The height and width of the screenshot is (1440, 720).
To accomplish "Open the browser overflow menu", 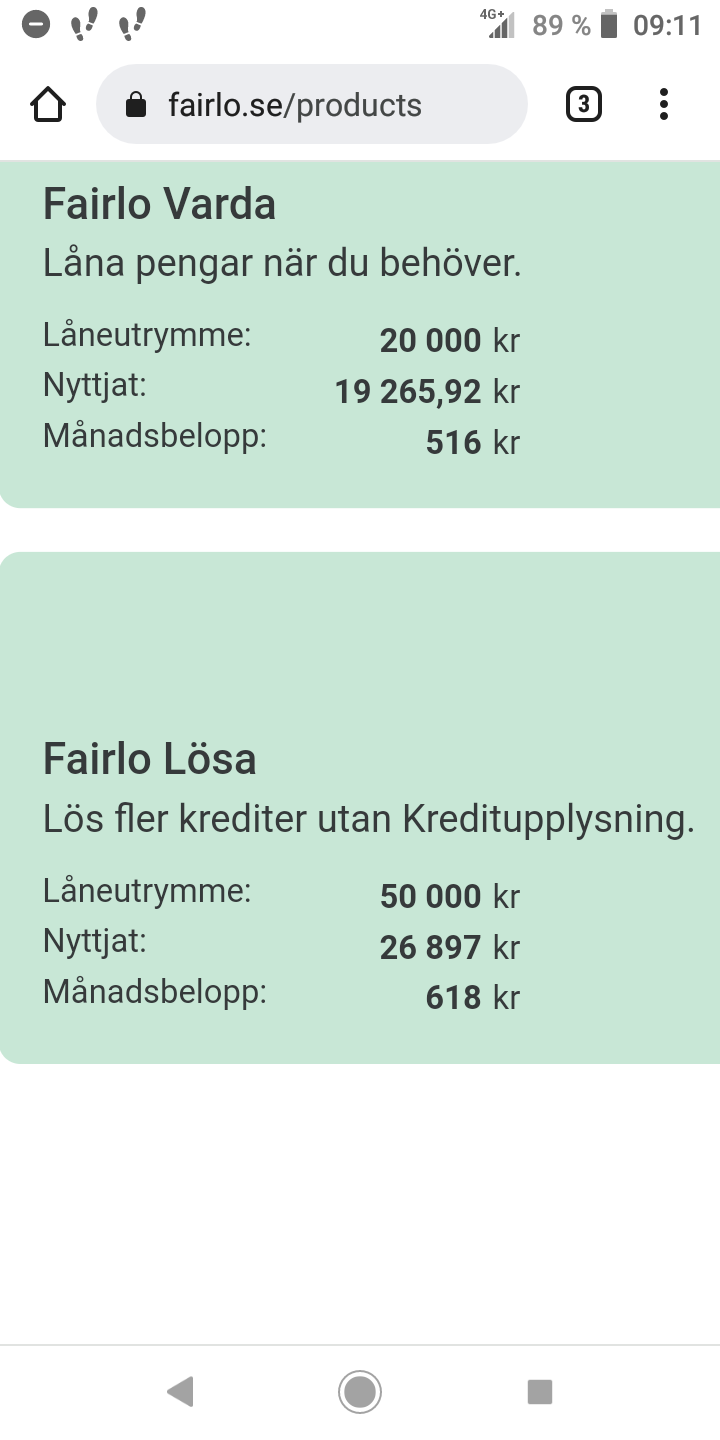I will point(664,105).
